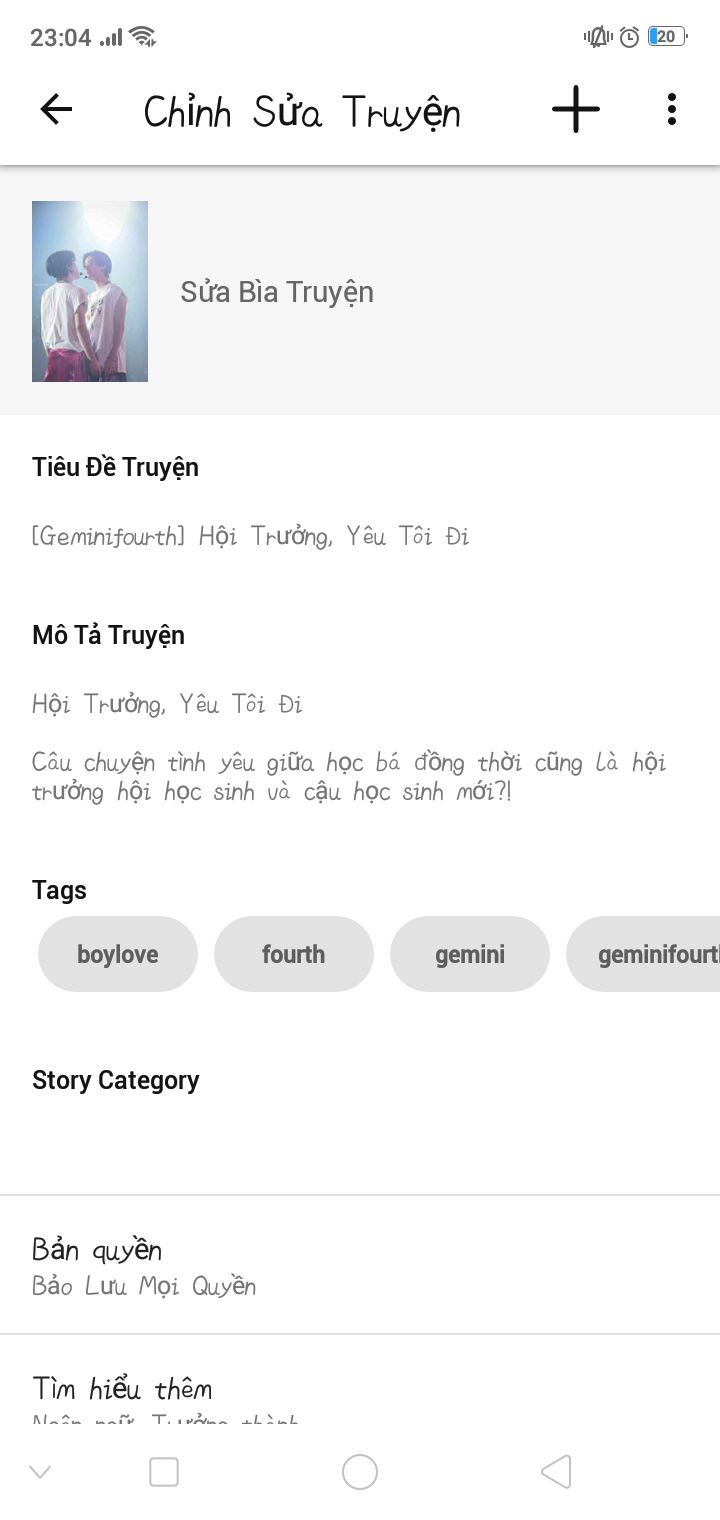Select Sửa Bìa Truyện to change the cover
The height and width of the screenshot is (1520, 720).
coord(277,292)
